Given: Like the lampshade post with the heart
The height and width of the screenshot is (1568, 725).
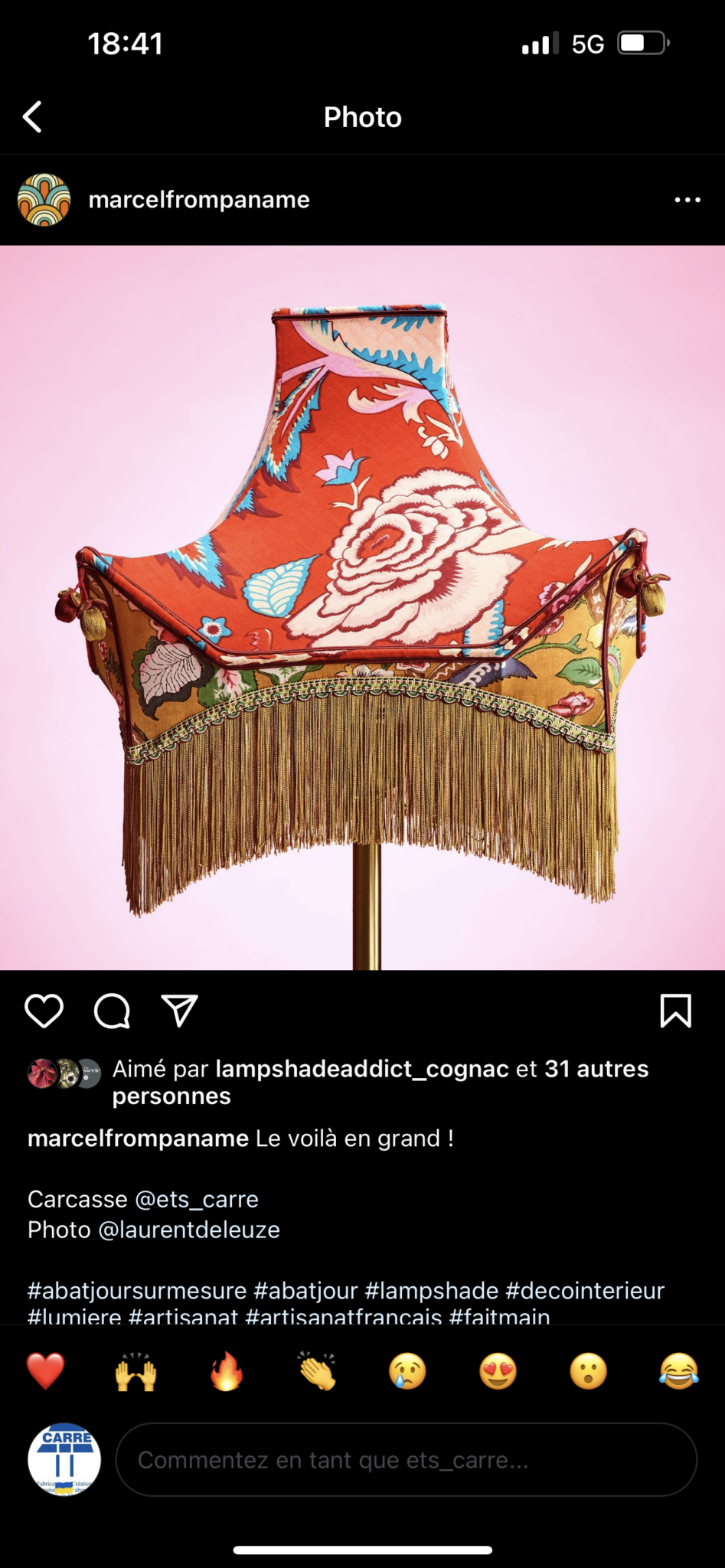Looking at the screenshot, I should tap(44, 1011).
